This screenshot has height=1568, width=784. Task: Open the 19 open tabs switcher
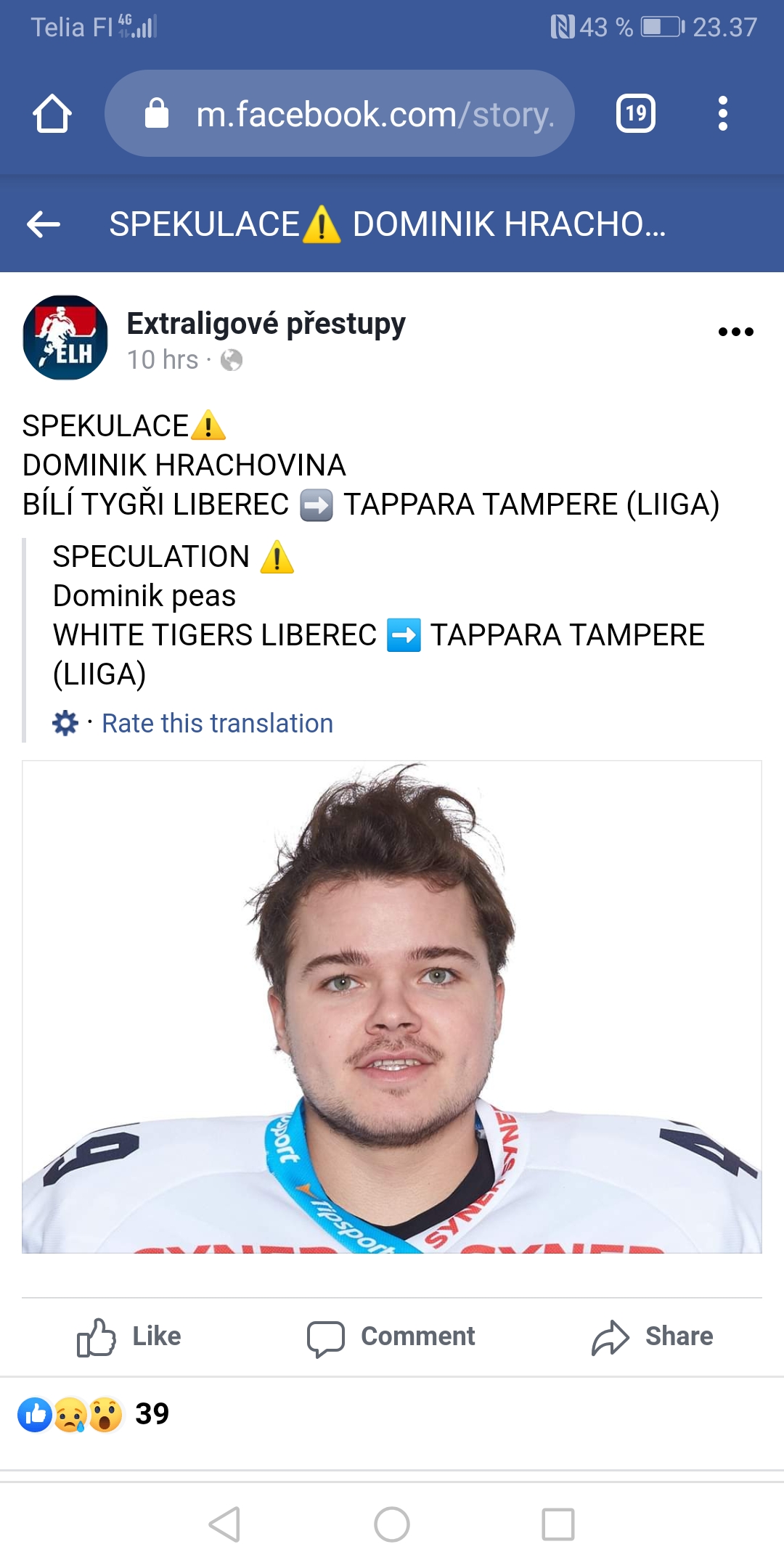(636, 113)
